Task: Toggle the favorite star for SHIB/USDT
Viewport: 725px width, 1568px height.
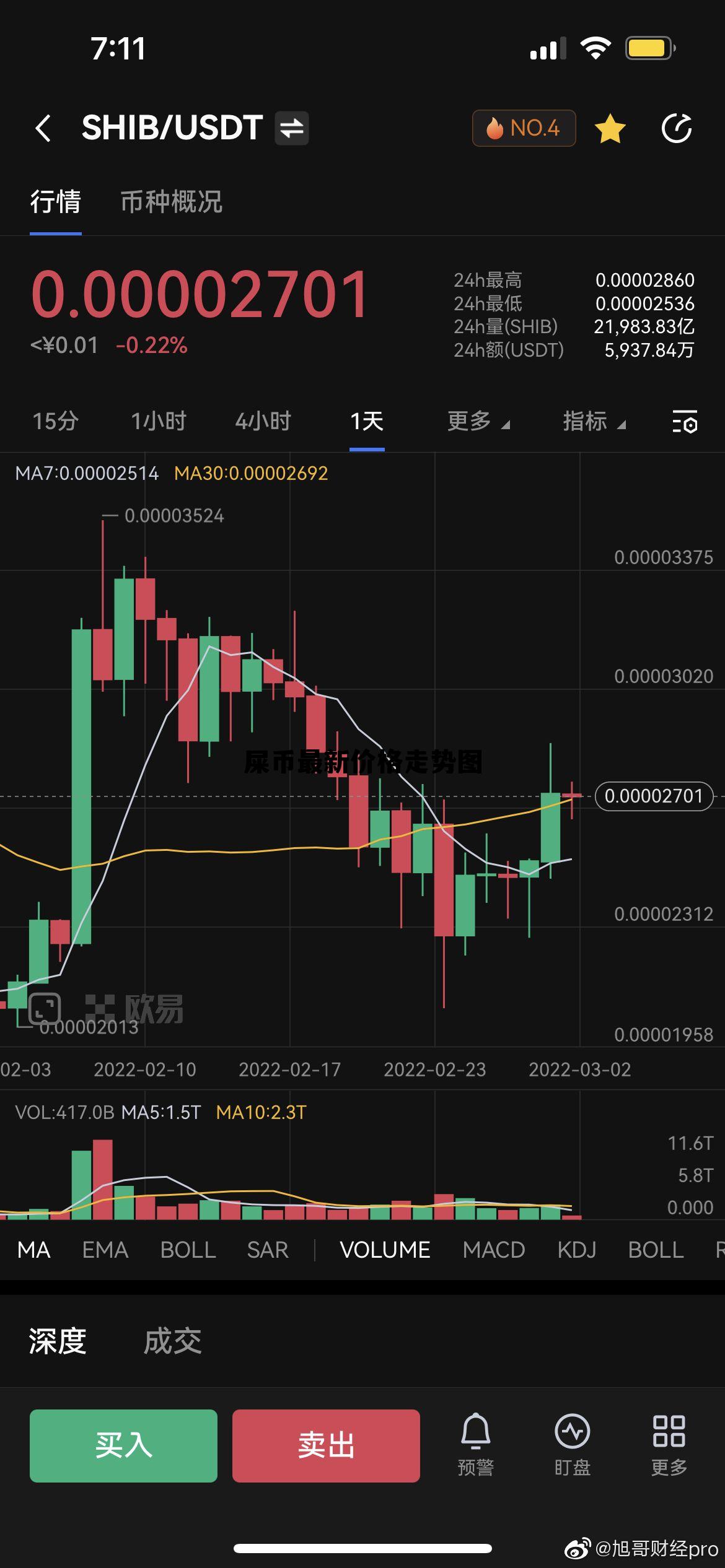Action: (610, 128)
